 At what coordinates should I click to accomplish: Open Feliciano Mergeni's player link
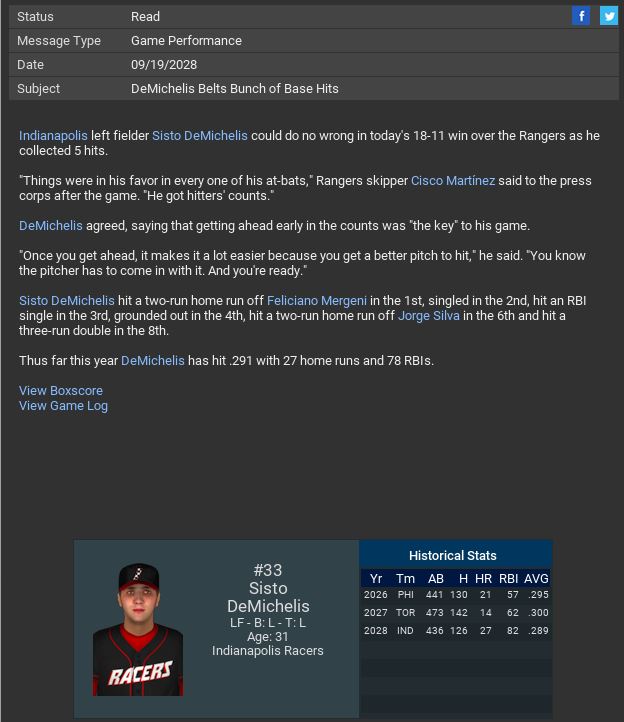point(316,300)
